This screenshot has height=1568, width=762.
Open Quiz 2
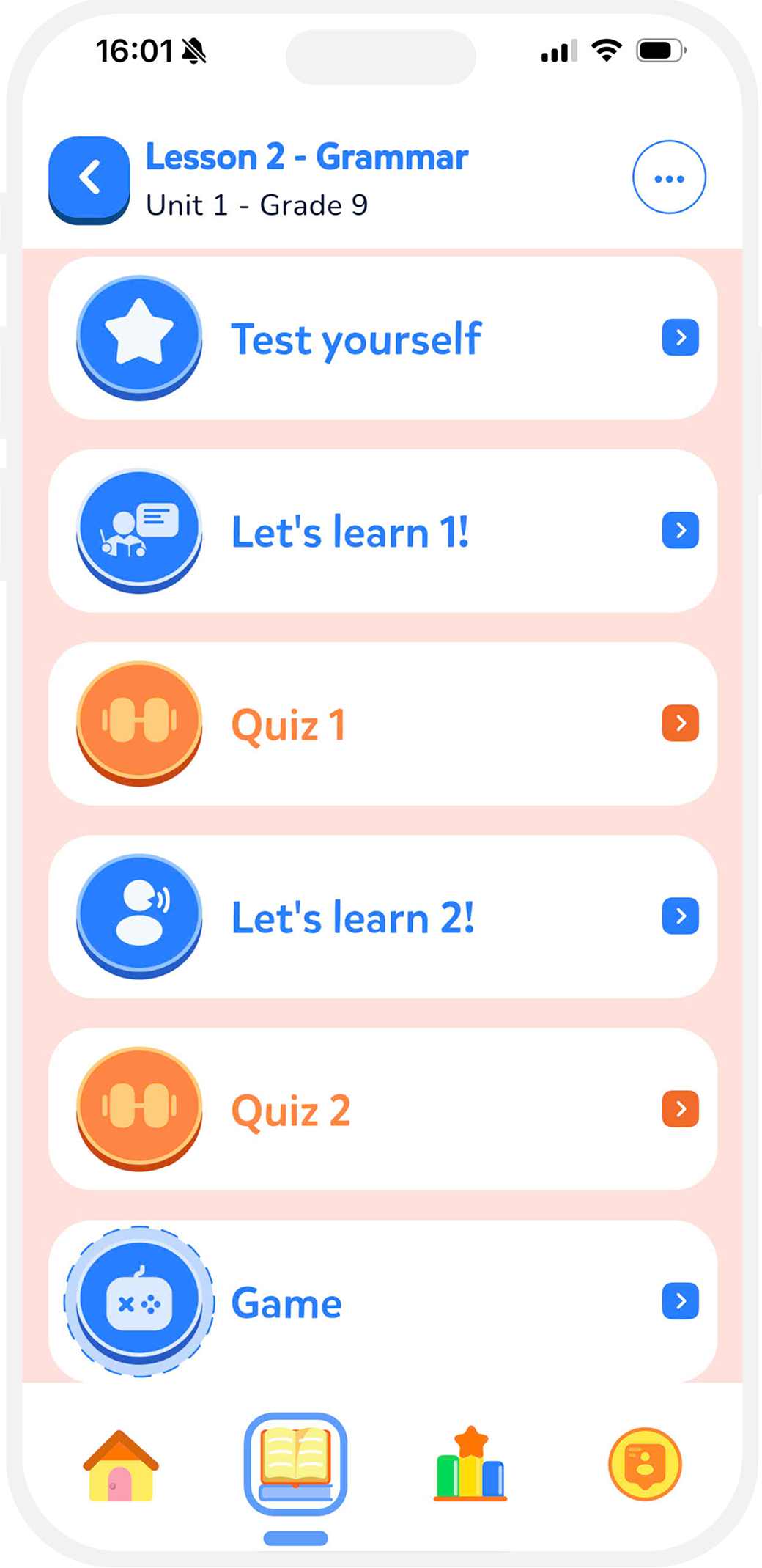point(382,1109)
